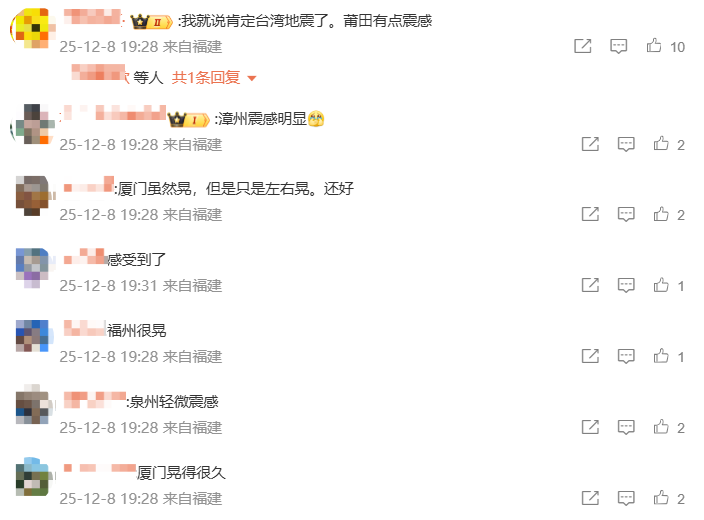Open avatar of 漳州震感明显 commenter
Image resolution: width=704 pixels, height=520 pixels.
pos(32,125)
